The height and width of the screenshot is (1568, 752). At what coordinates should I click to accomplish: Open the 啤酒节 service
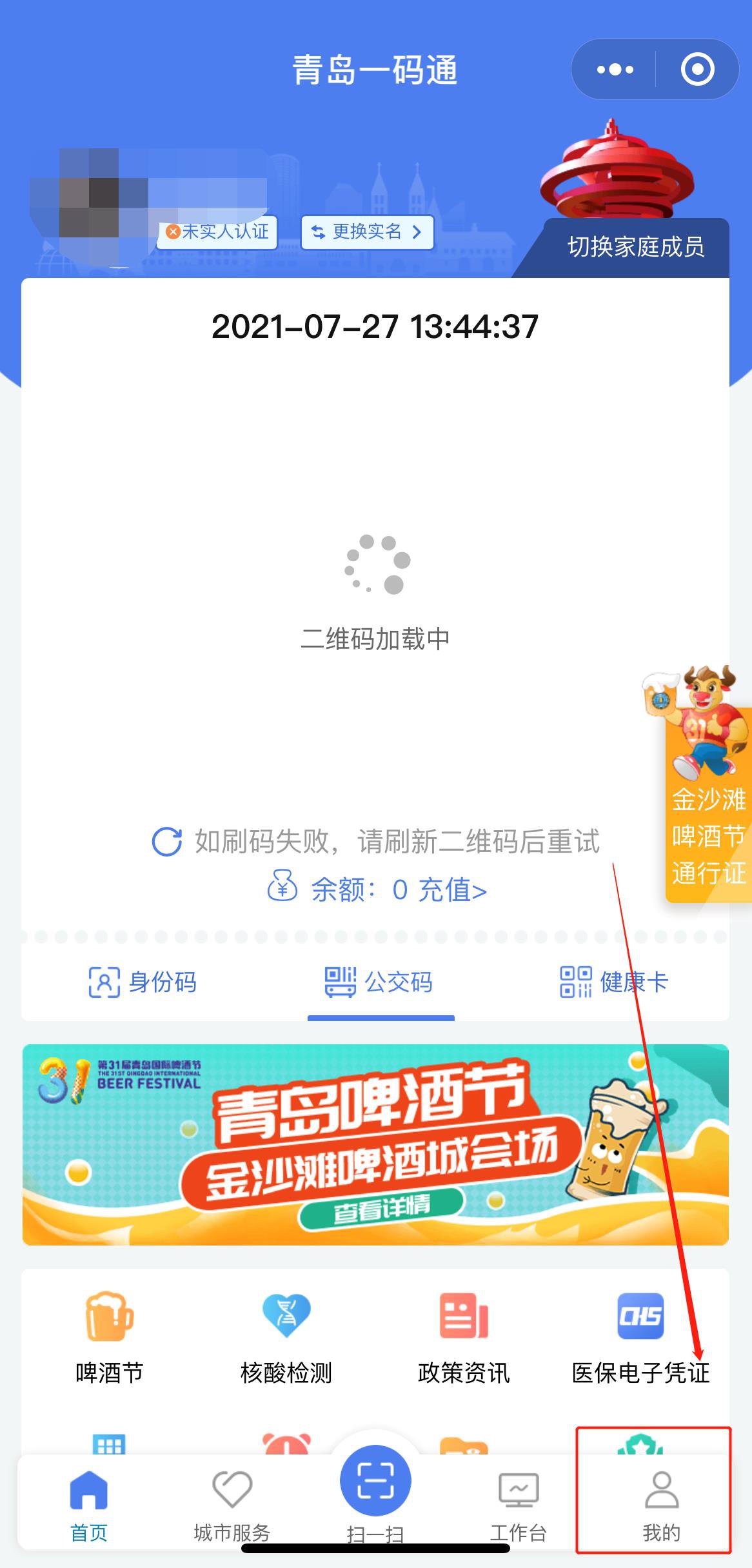click(109, 1338)
